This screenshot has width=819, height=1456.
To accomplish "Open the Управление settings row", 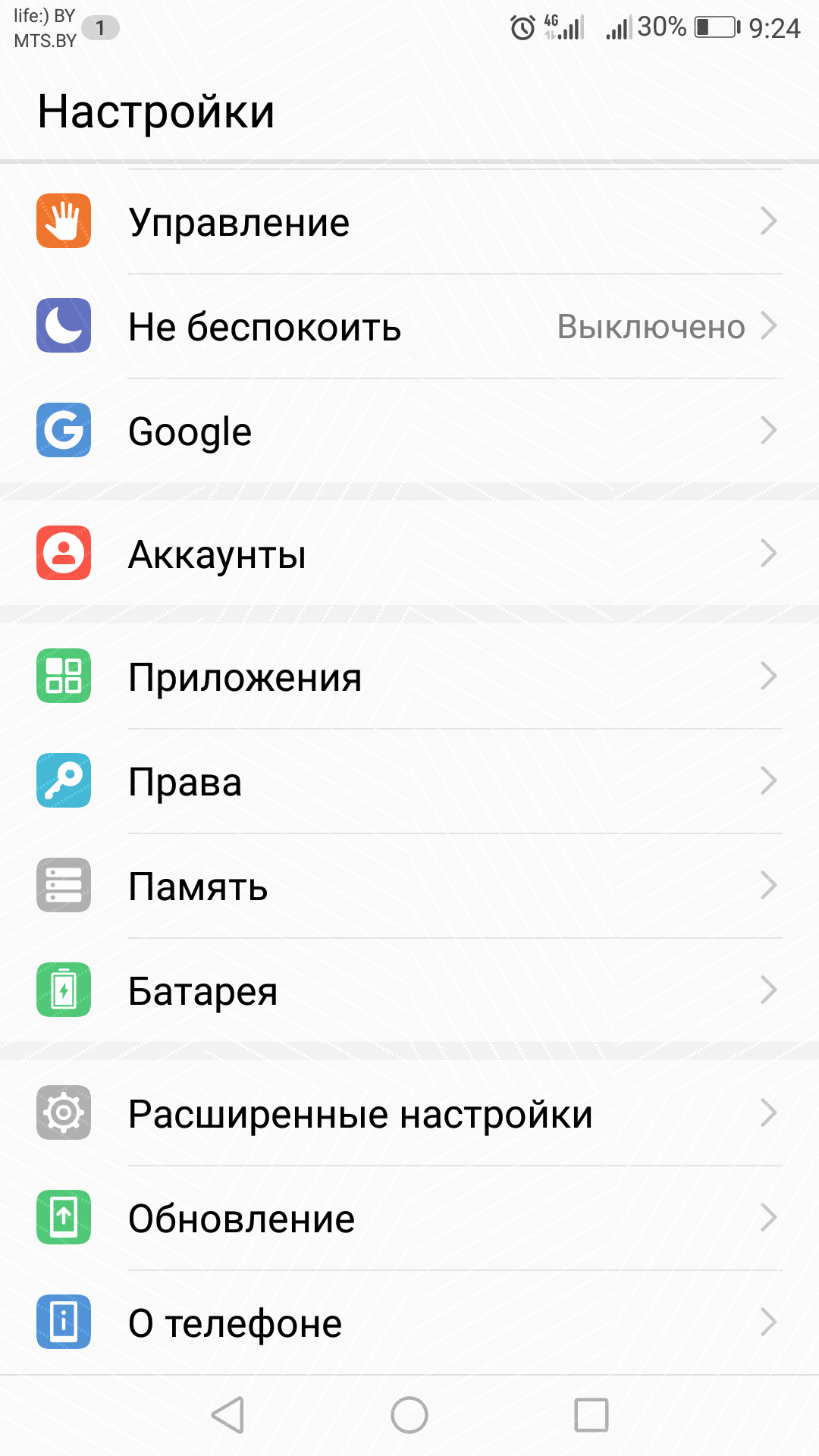I will (x=409, y=221).
